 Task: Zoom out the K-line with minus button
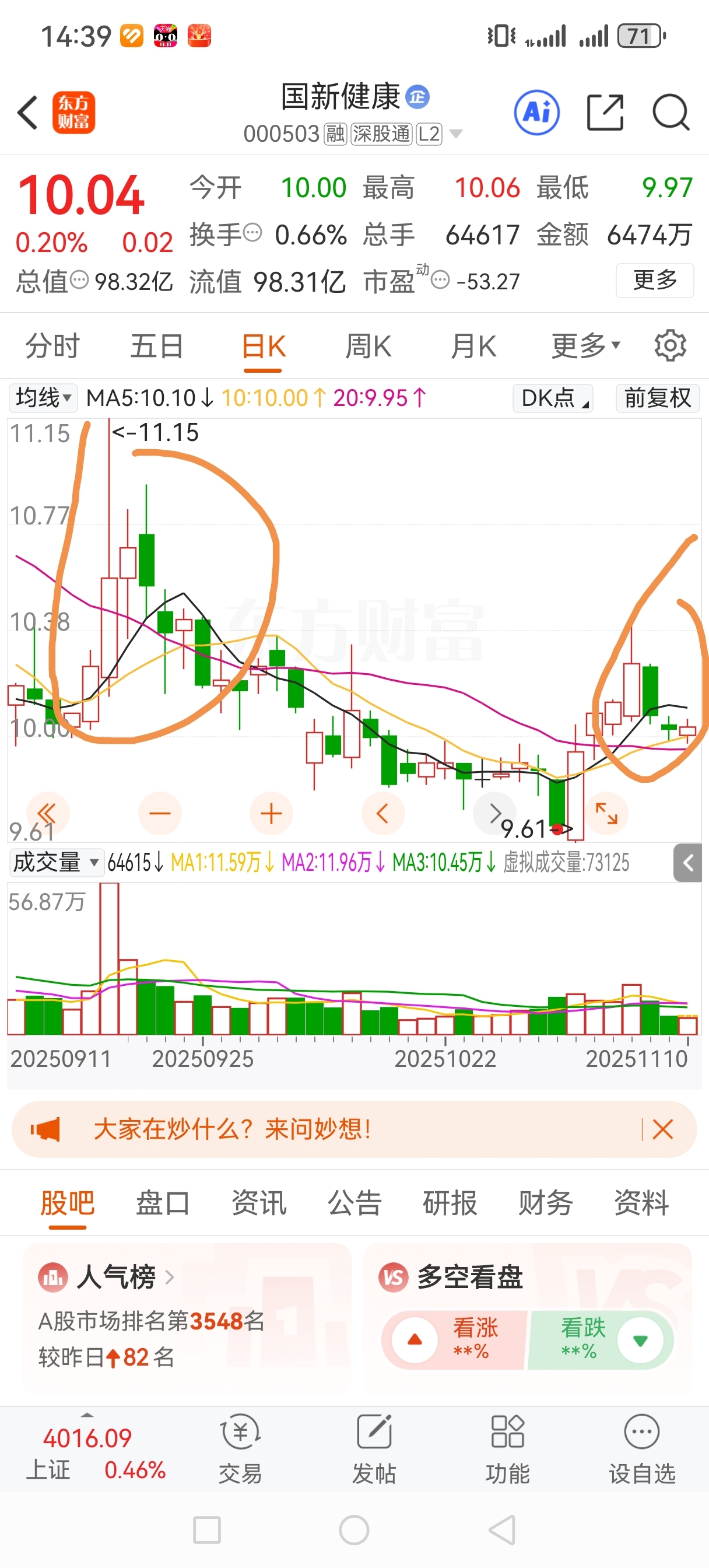[160, 813]
